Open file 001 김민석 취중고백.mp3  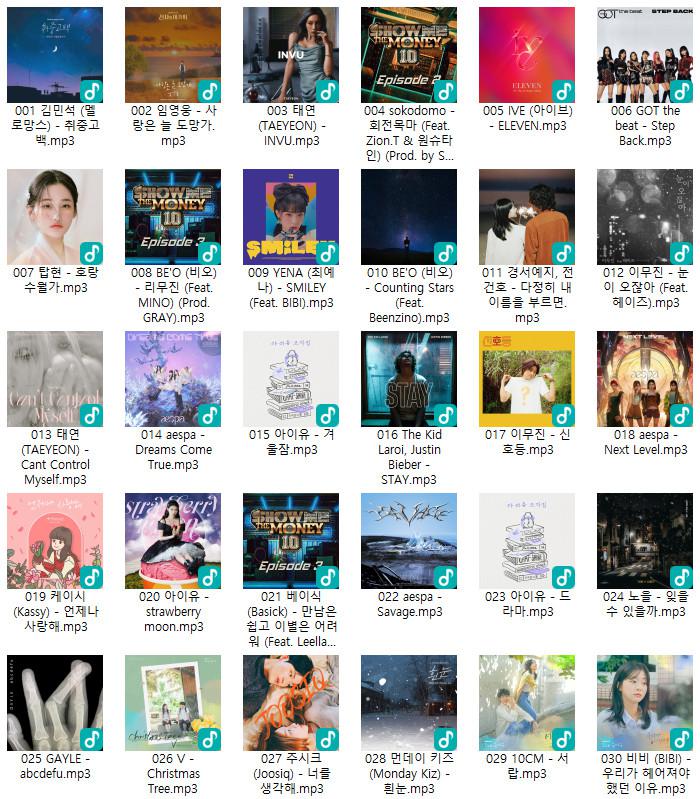click(x=55, y=55)
